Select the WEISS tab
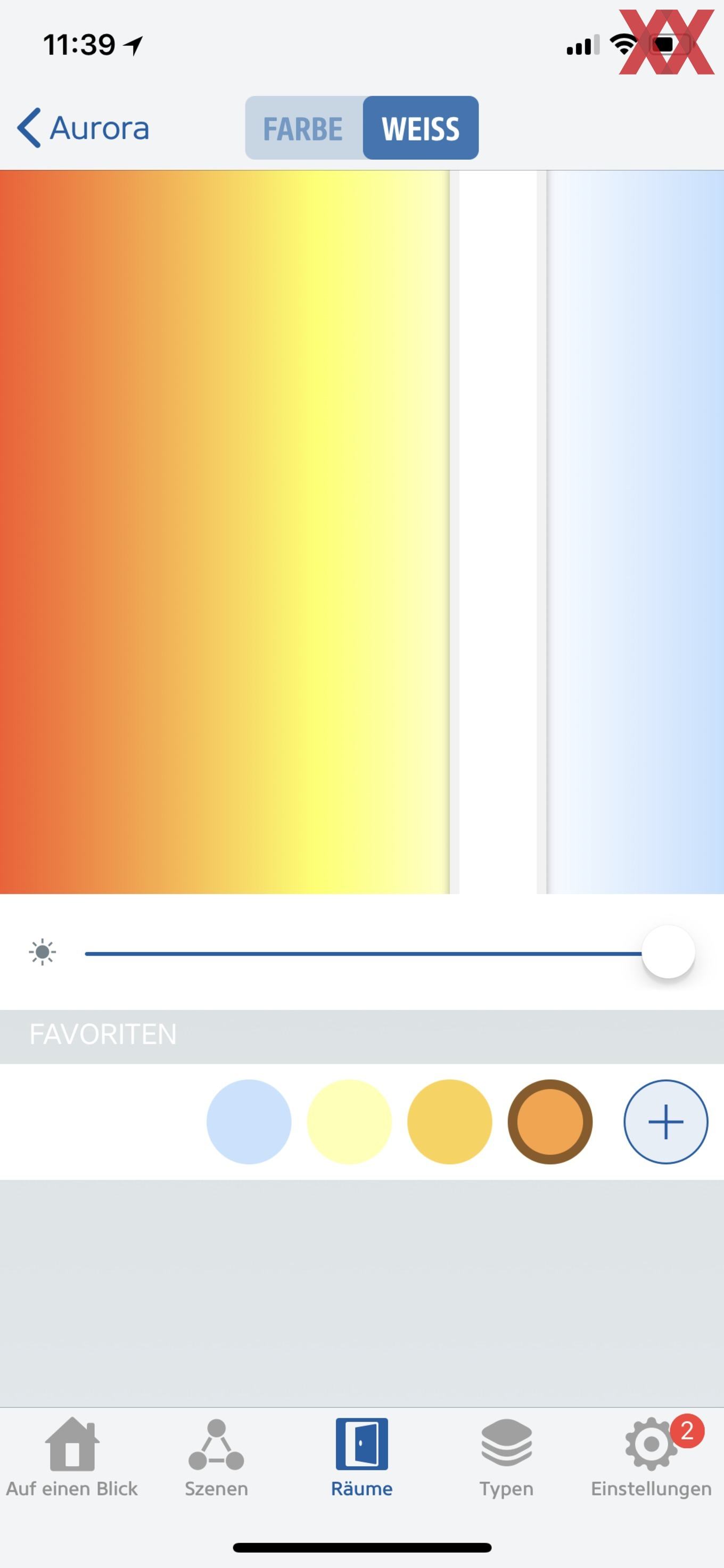This screenshot has width=724, height=1568. point(421,128)
